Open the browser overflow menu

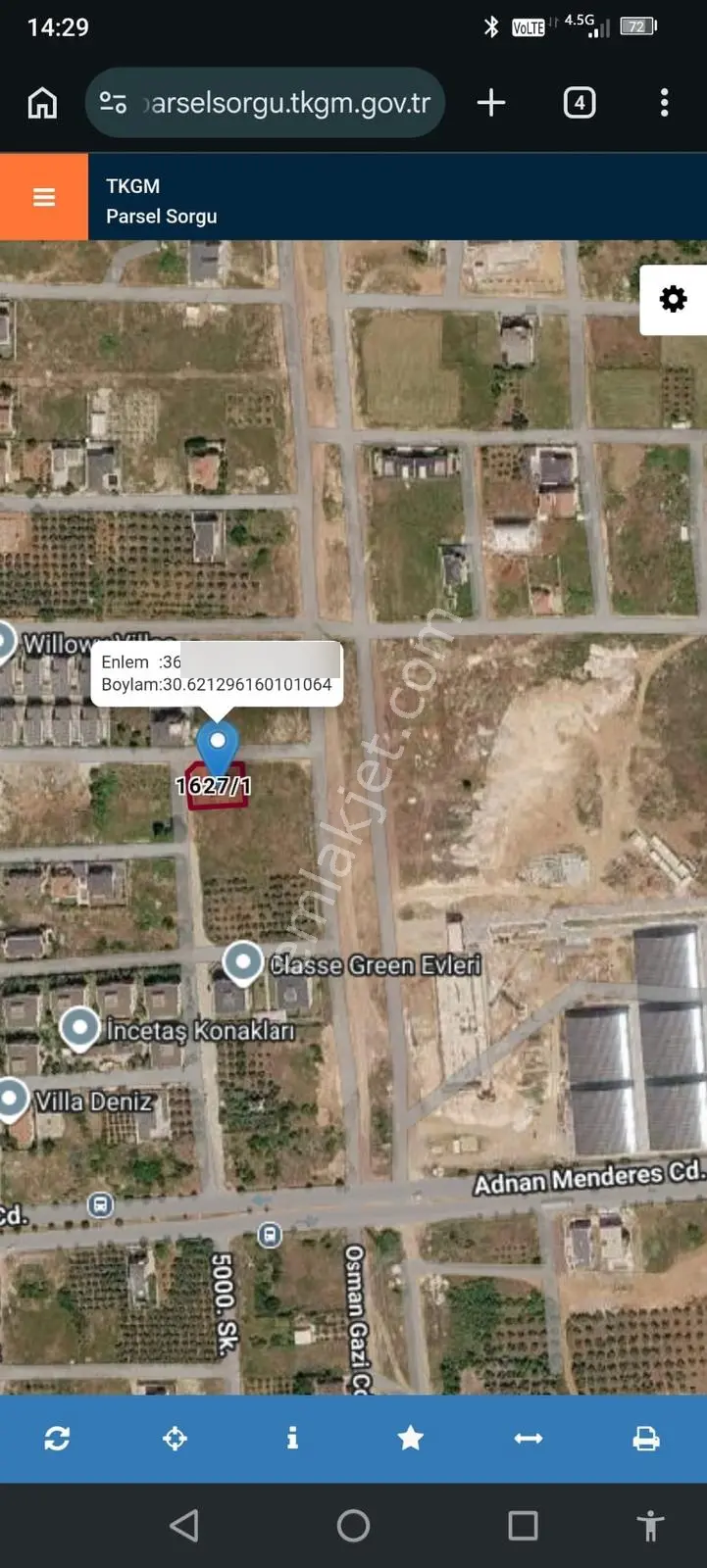click(665, 103)
